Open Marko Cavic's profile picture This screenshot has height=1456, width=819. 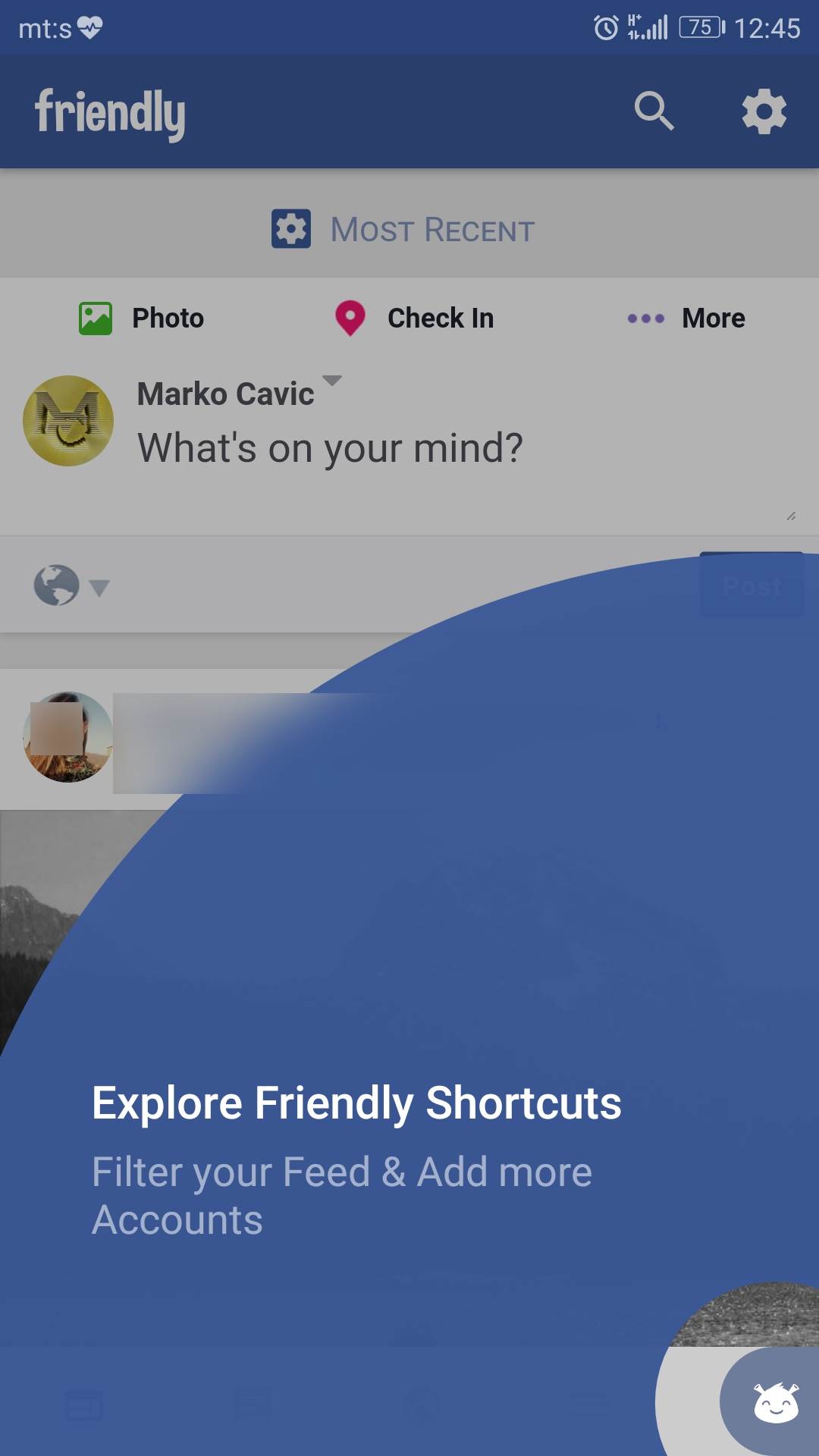click(68, 421)
